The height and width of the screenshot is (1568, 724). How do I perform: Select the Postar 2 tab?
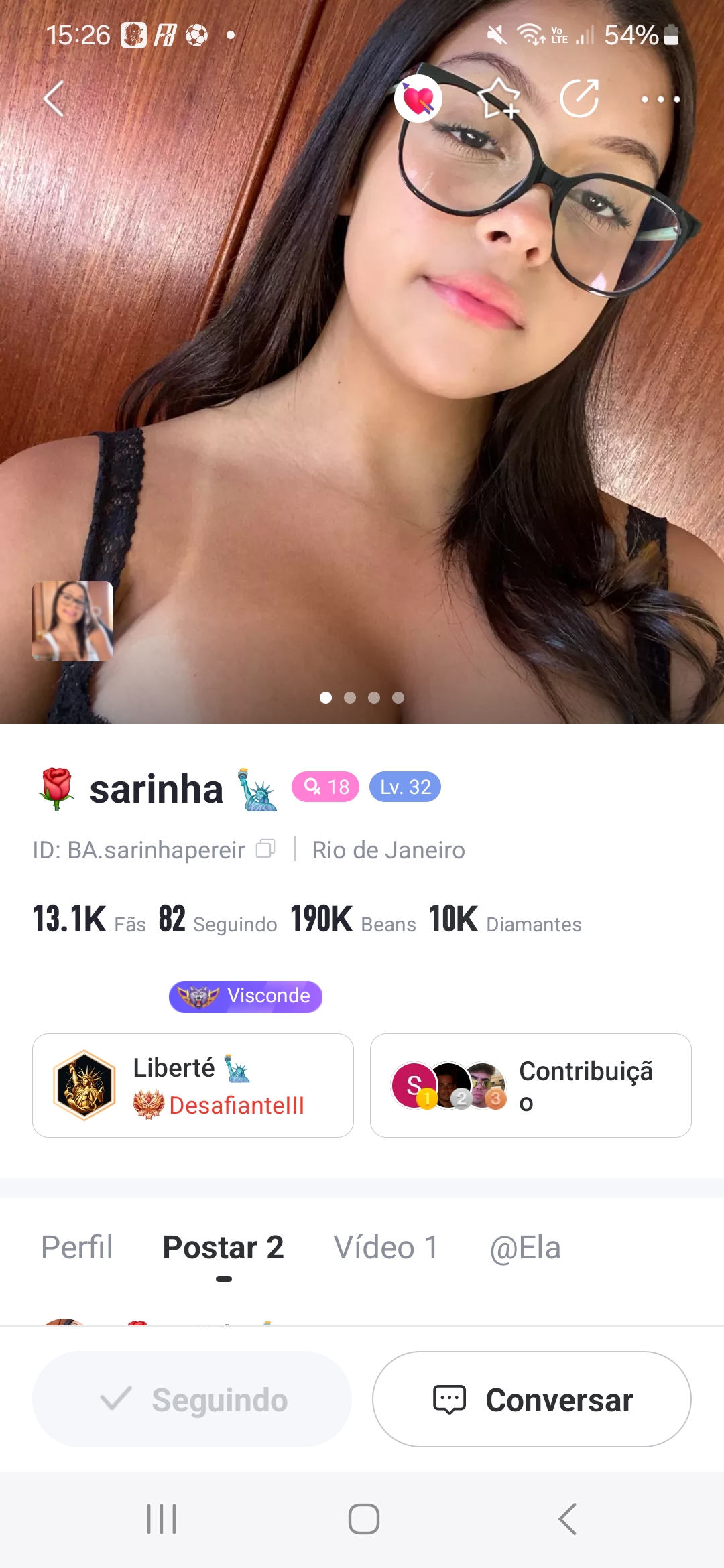(223, 1248)
